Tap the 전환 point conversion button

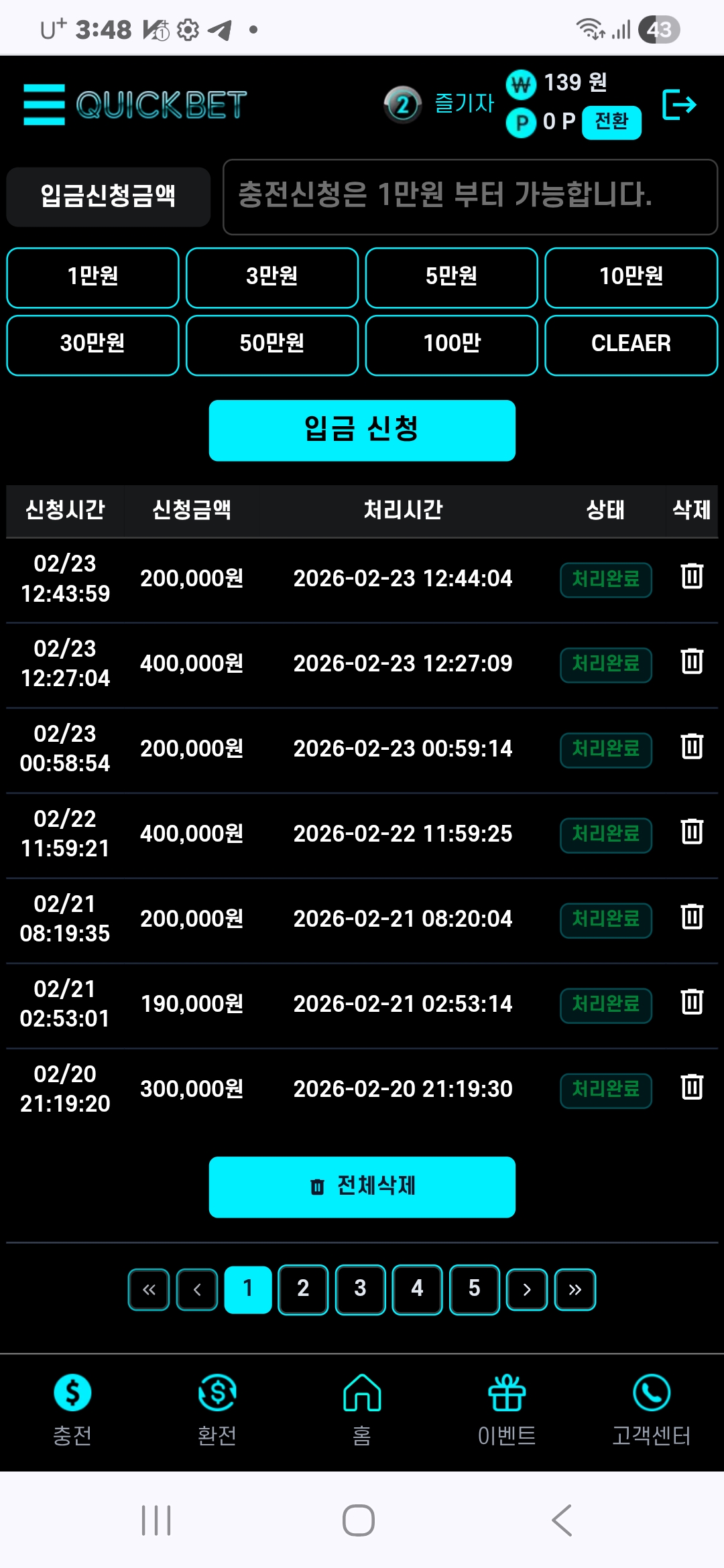[611, 122]
